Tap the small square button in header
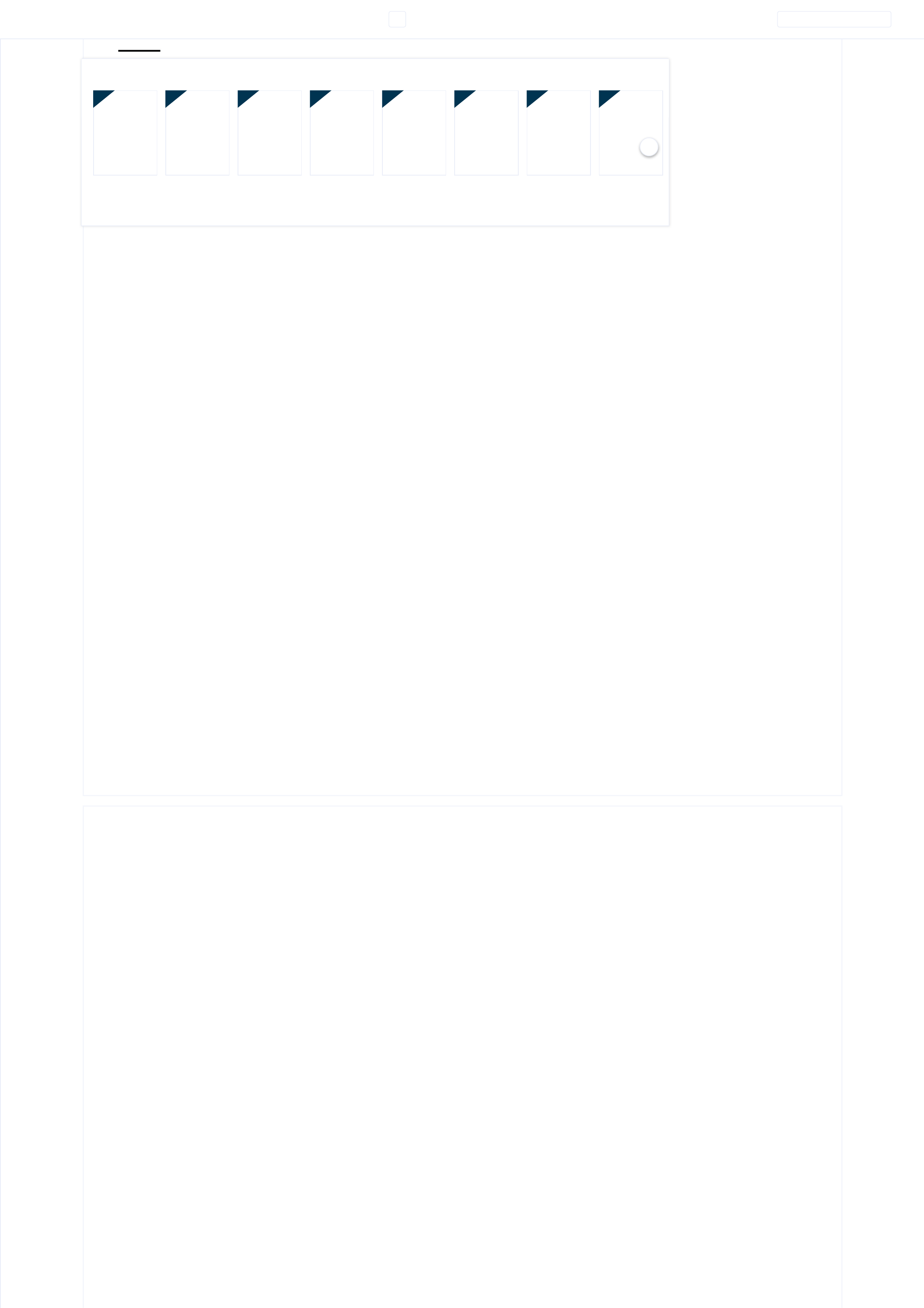Screen dimensions: 924x1308 (397, 19)
